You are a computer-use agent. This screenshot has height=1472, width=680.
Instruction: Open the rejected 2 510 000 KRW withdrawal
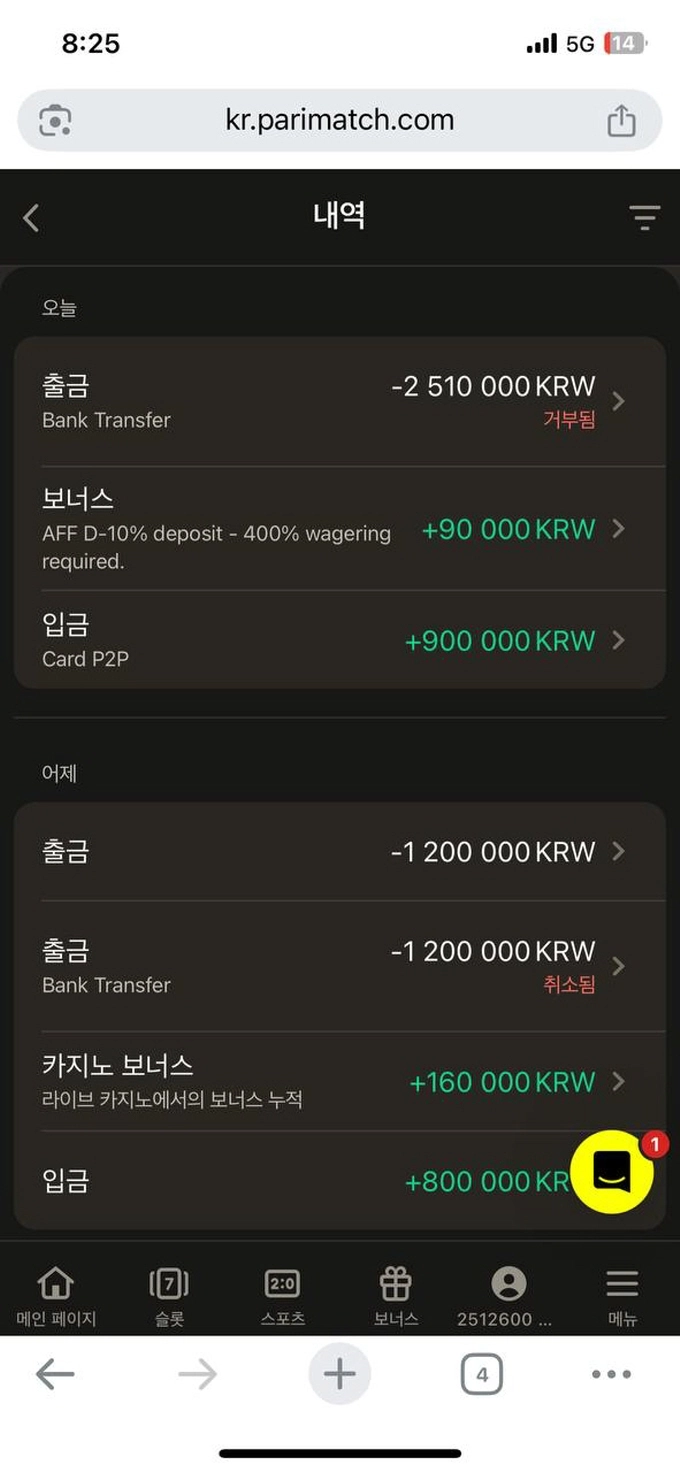click(x=339, y=401)
